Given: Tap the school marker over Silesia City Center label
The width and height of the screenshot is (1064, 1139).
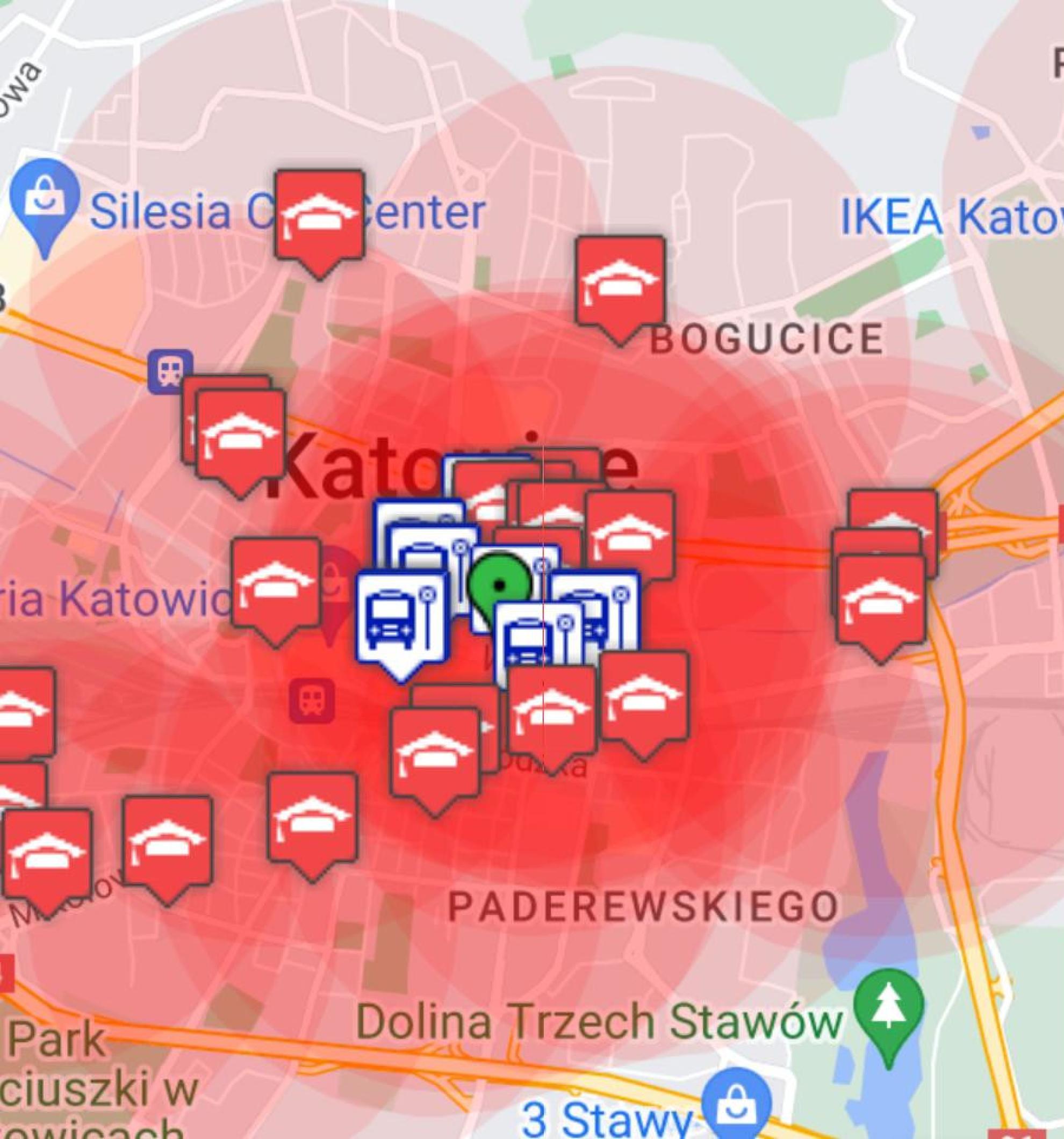Looking at the screenshot, I should [319, 217].
